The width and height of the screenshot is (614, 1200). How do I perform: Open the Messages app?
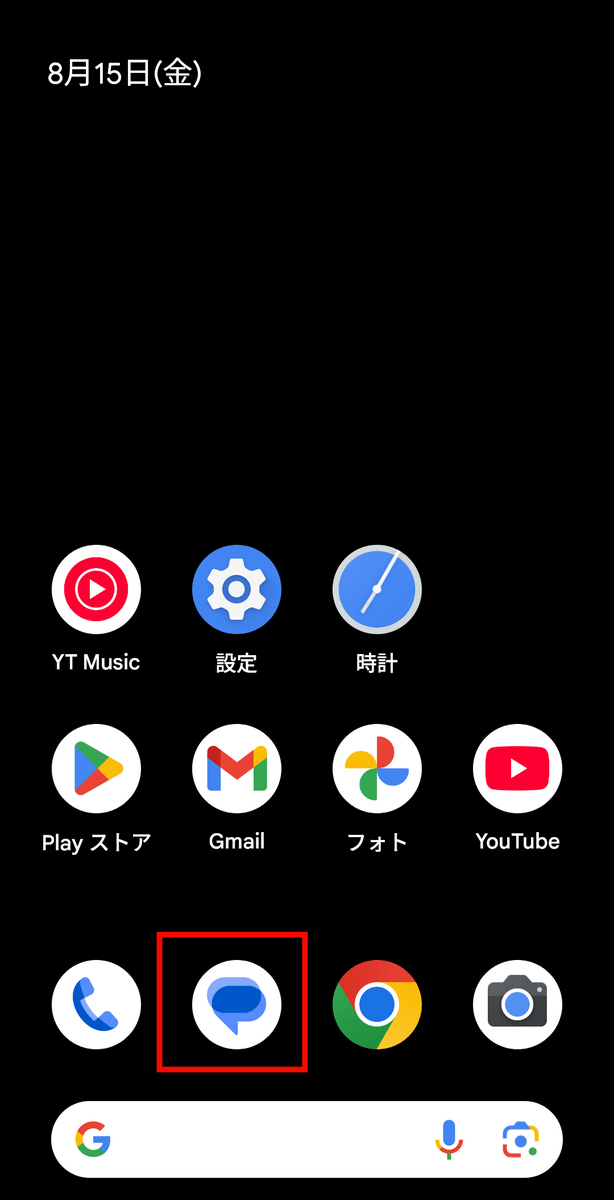(x=237, y=1005)
